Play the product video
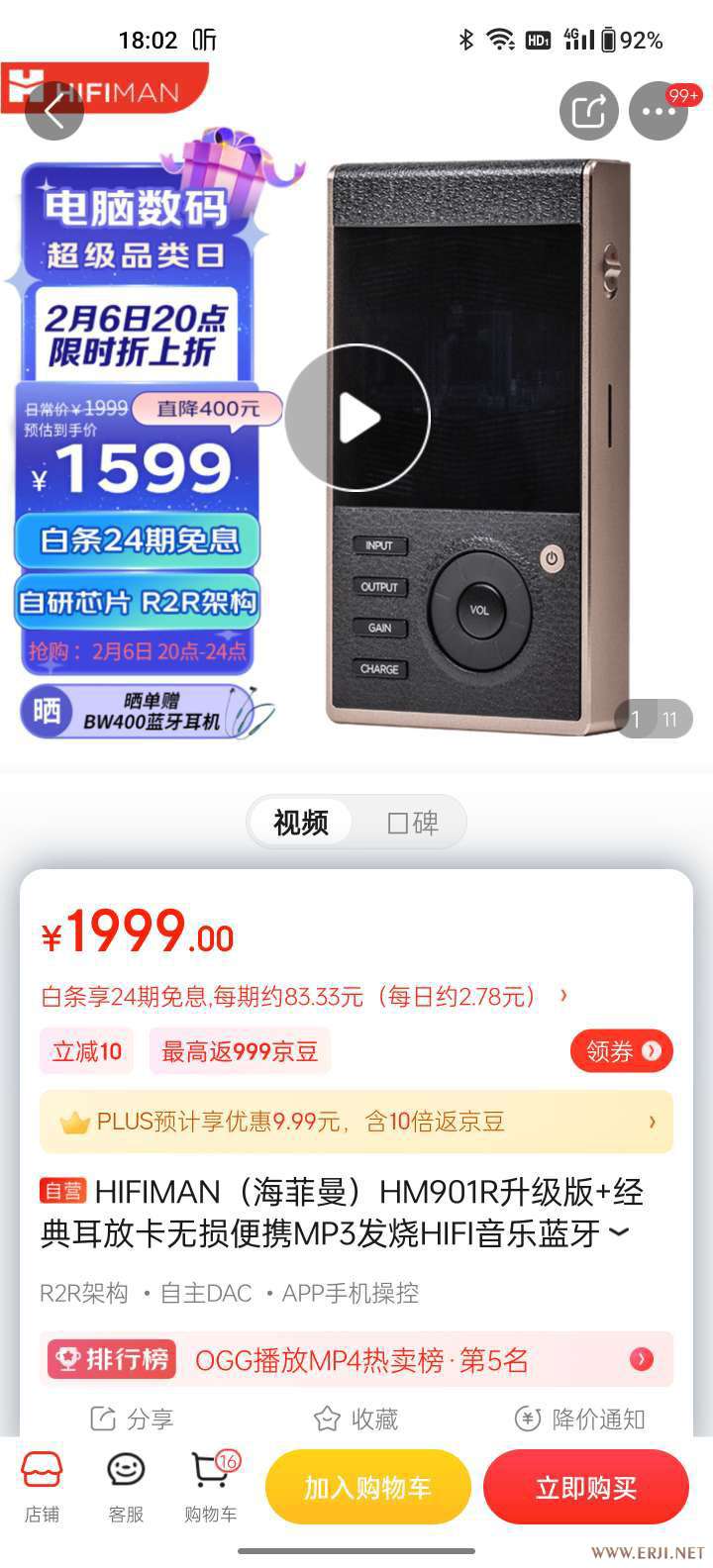713x1568 pixels. coord(357,419)
